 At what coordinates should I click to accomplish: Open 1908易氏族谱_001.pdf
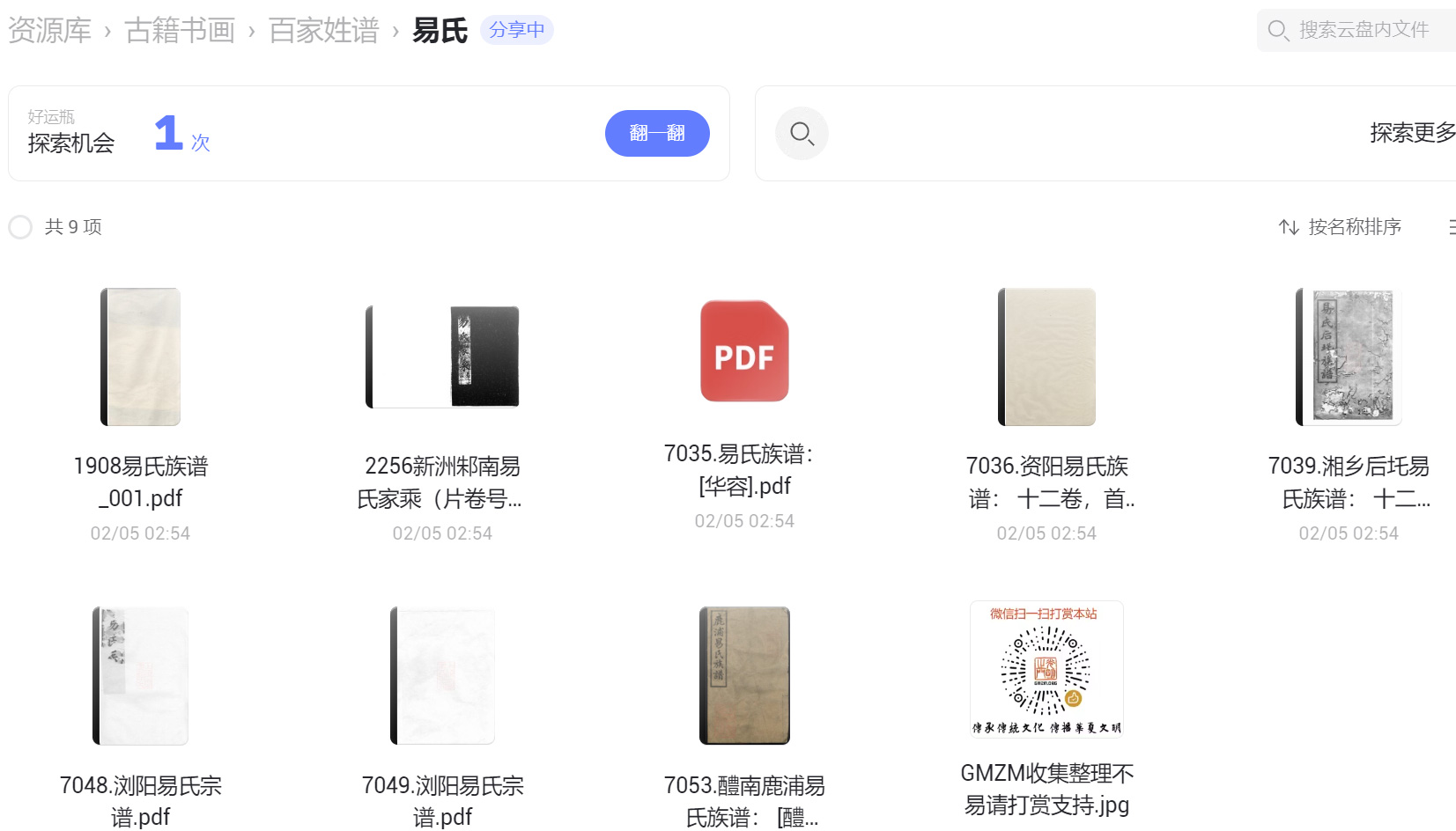(x=141, y=357)
